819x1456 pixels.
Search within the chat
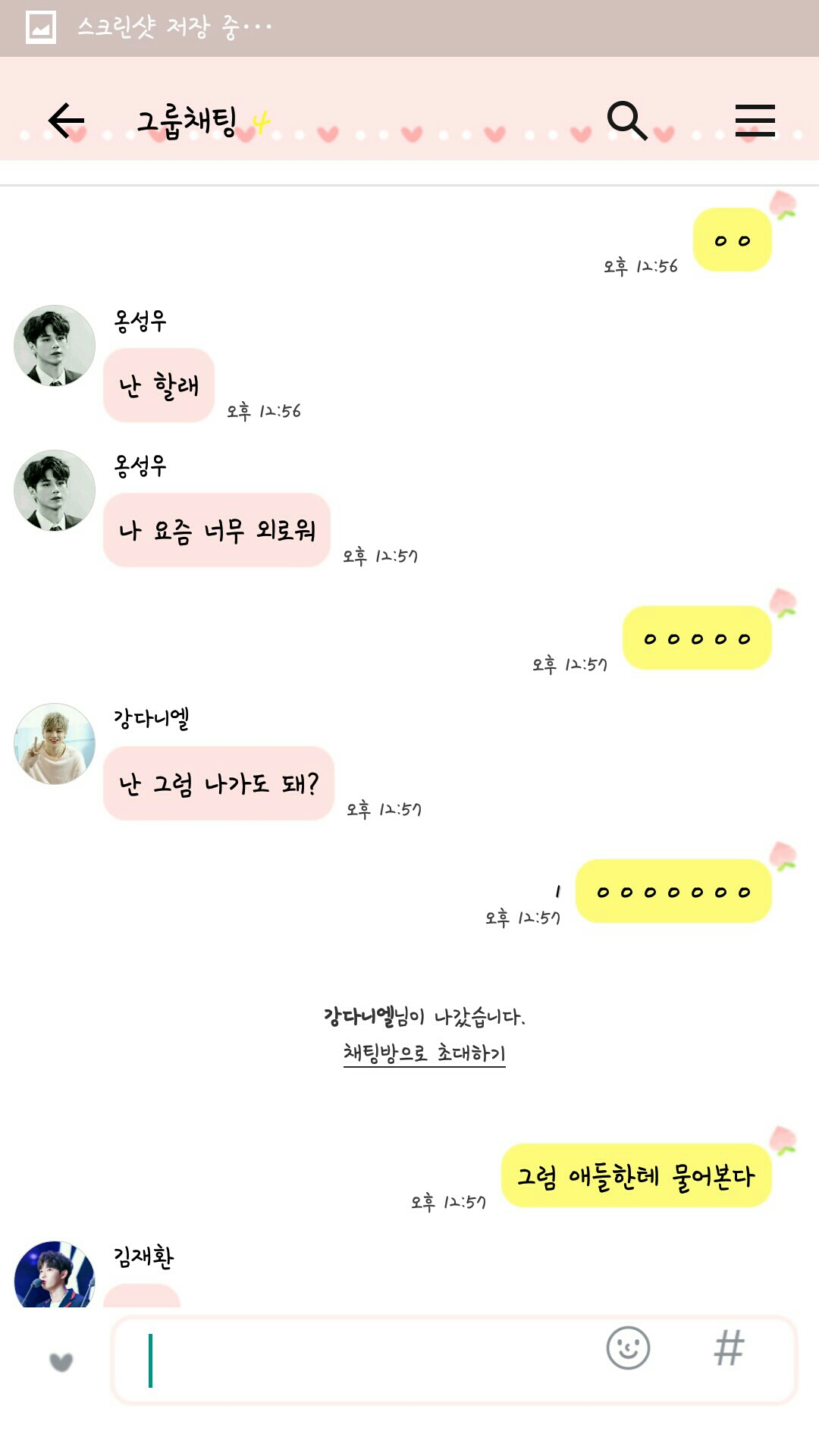pyautogui.click(x=627, y=121)
